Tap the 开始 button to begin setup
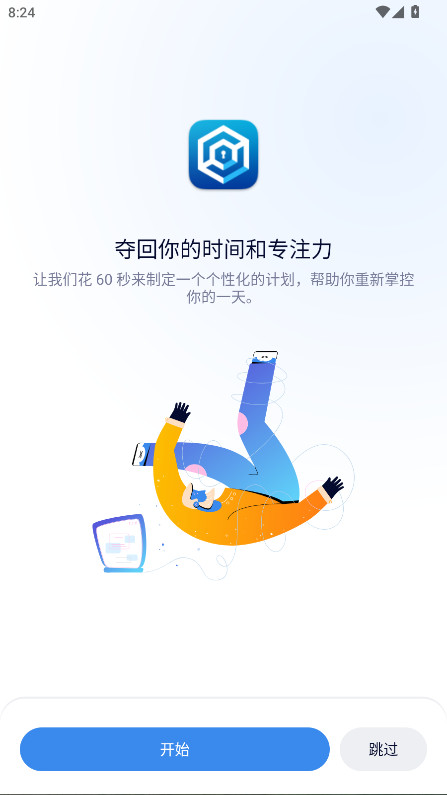 [175, 749]
